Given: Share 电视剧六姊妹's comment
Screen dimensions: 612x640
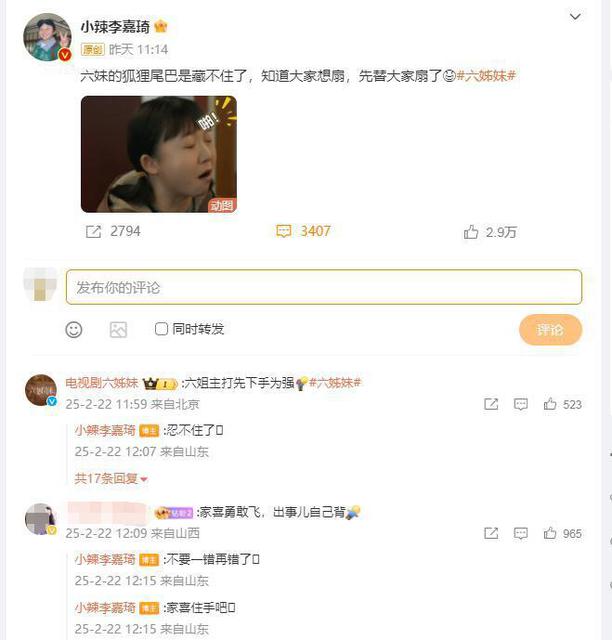Looking at the screenshot, I should [491, 405].
